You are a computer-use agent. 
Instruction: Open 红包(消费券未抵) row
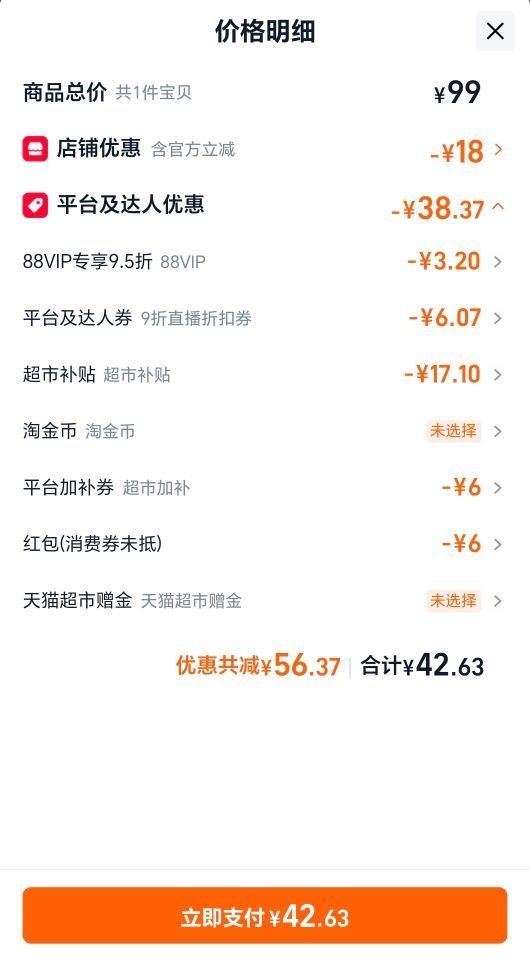tap(264, 544)
